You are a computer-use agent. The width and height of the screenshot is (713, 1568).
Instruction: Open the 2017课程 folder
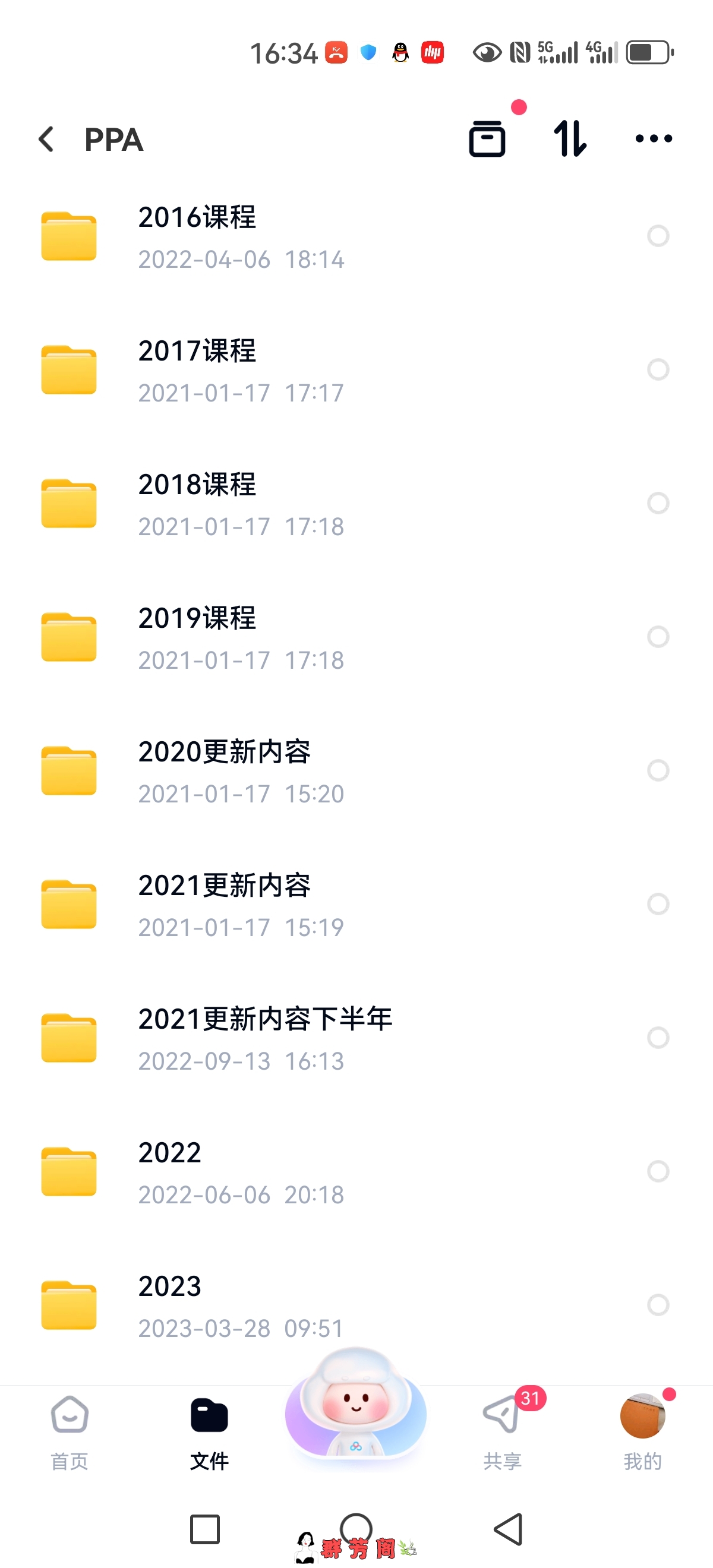pos(197,369)
